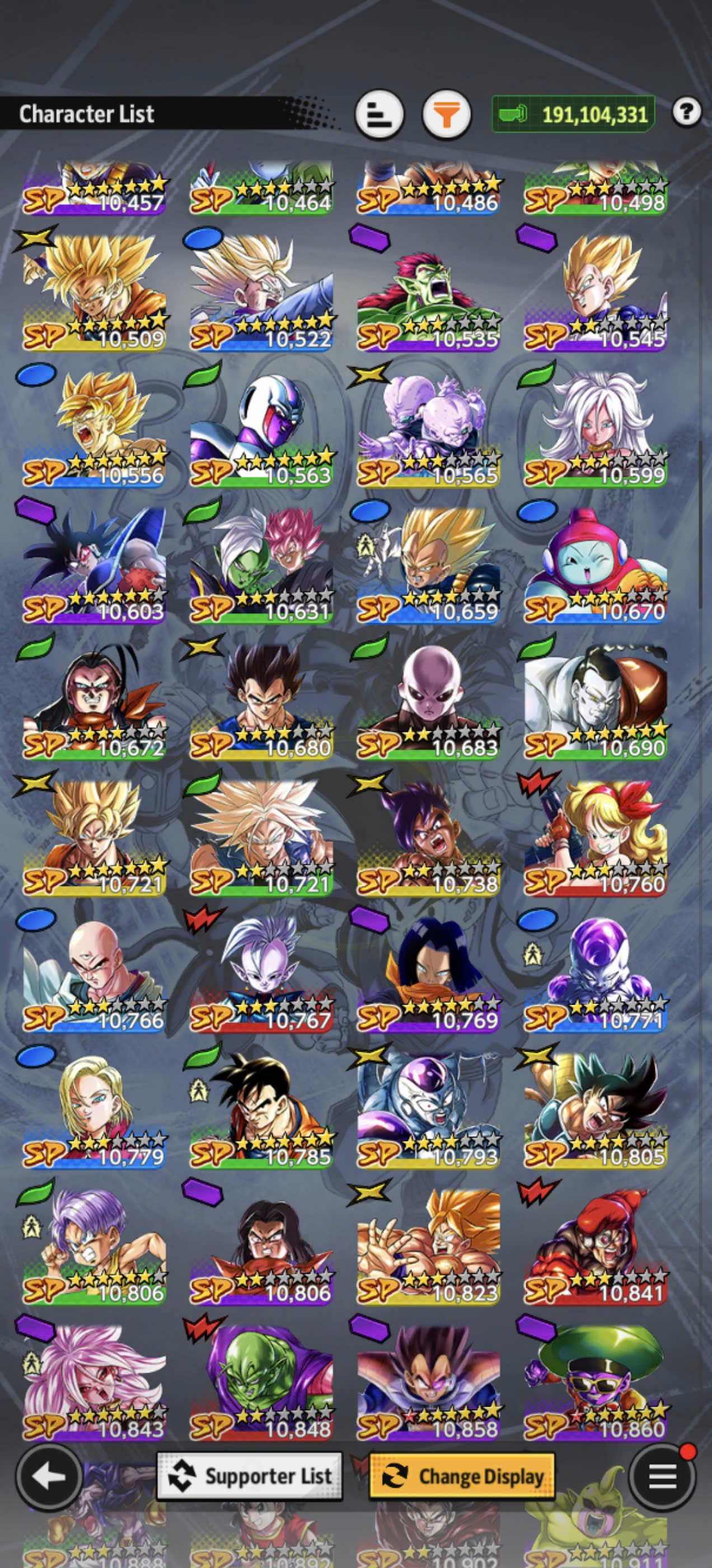Screen dimensions: 712x1568
Task: Tap the Change Display button
Action: (x=462, y=1476)
